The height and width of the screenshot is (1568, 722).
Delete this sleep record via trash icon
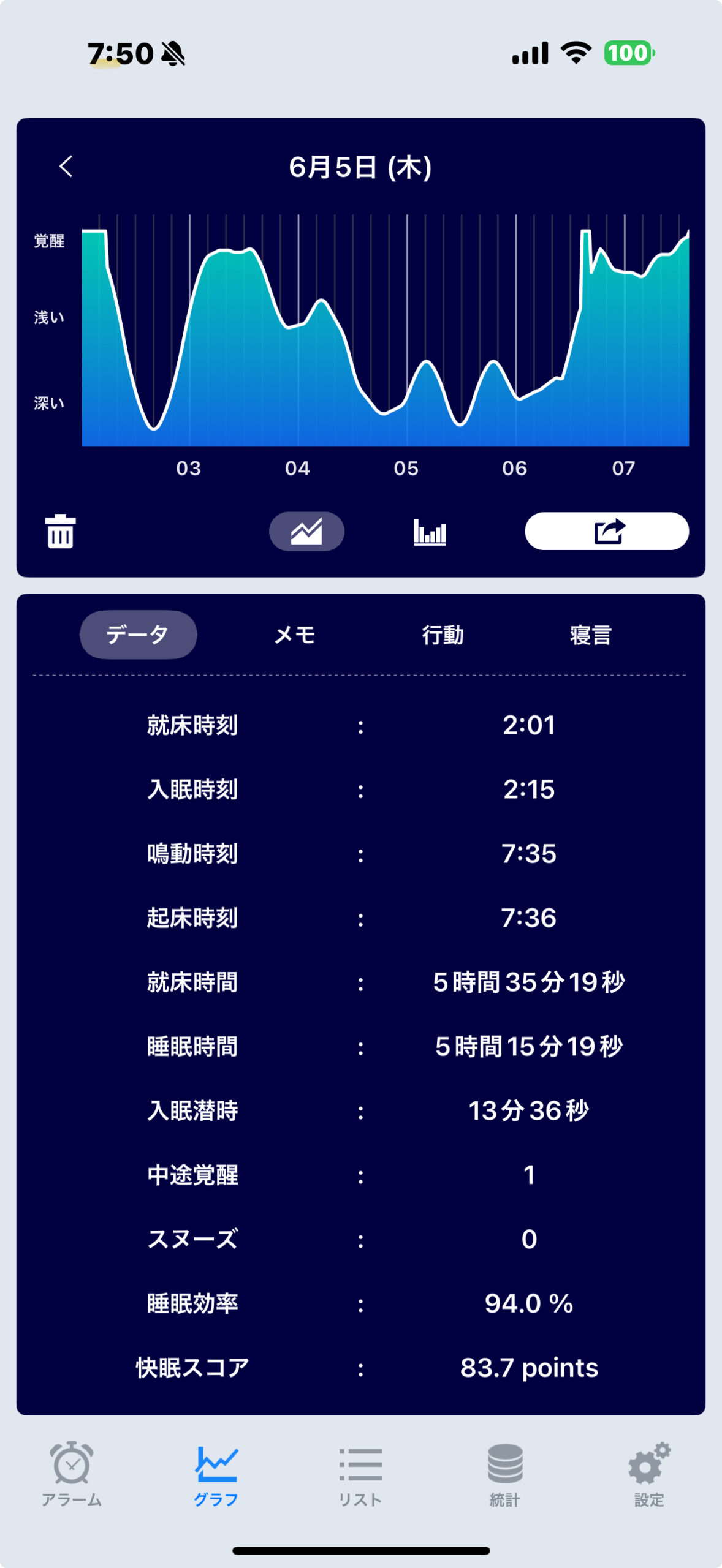pos(60,531)
